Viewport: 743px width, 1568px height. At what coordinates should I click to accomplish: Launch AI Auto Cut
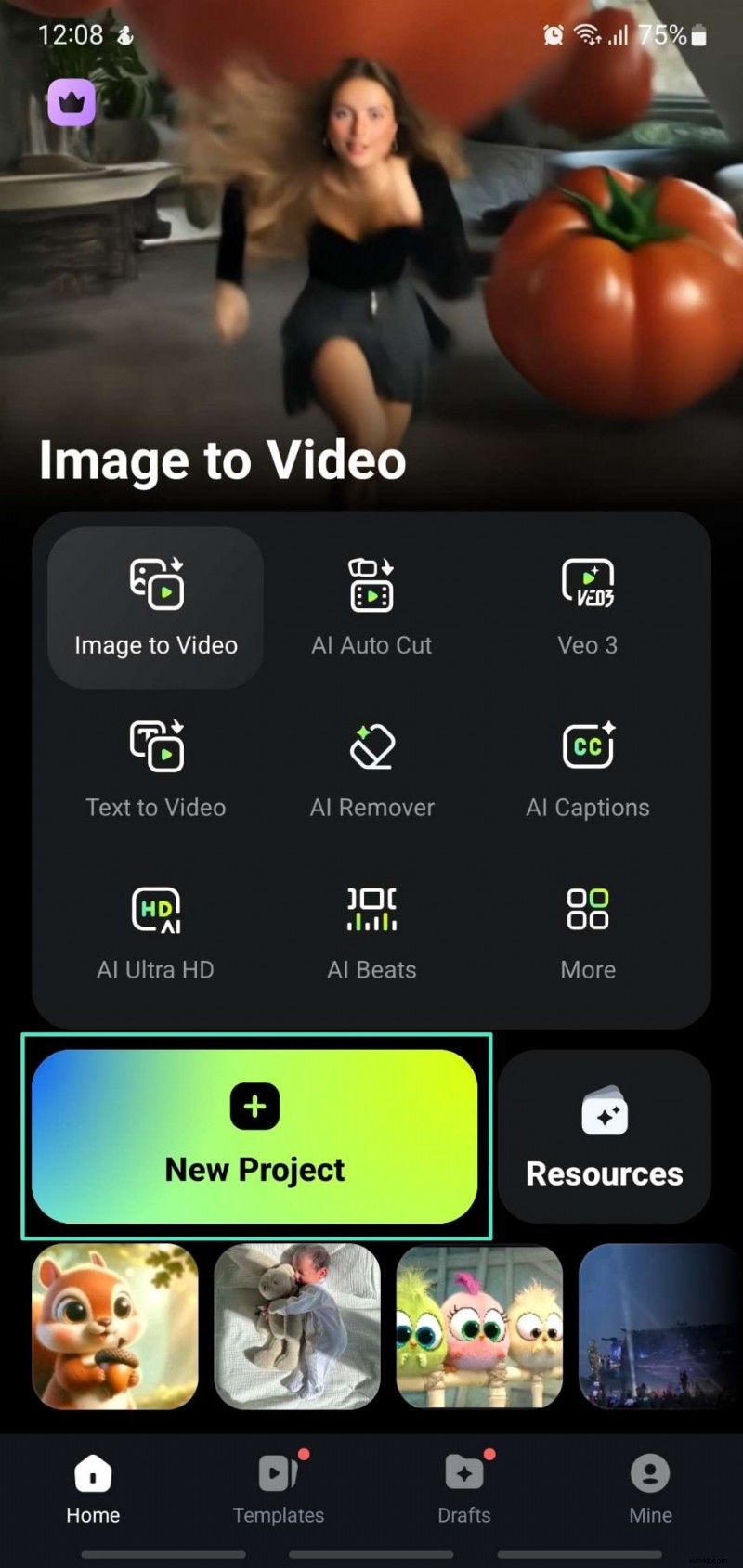[x=371, y=606]
